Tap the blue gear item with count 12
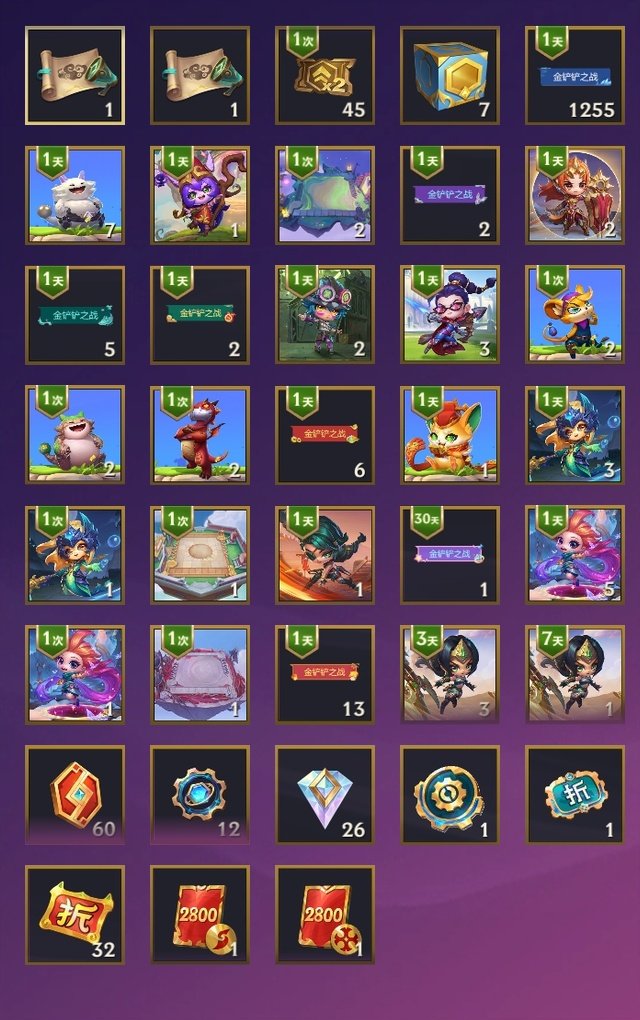This screenshot has height=1020, width=640. 200,795
